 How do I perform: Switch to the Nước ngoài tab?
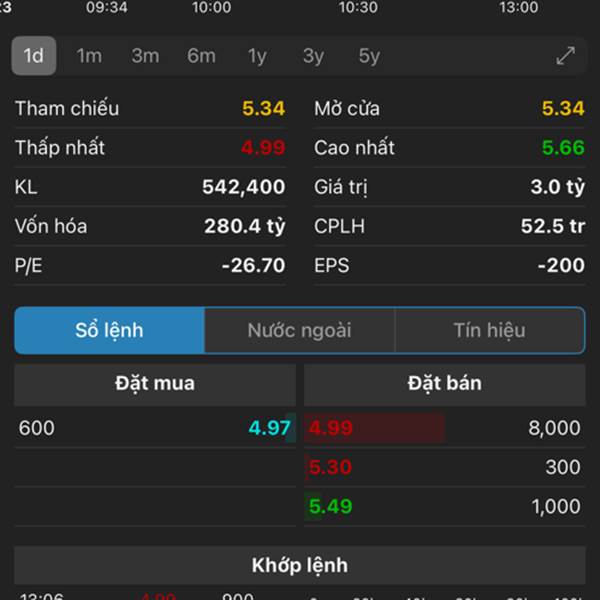point(299,330)
